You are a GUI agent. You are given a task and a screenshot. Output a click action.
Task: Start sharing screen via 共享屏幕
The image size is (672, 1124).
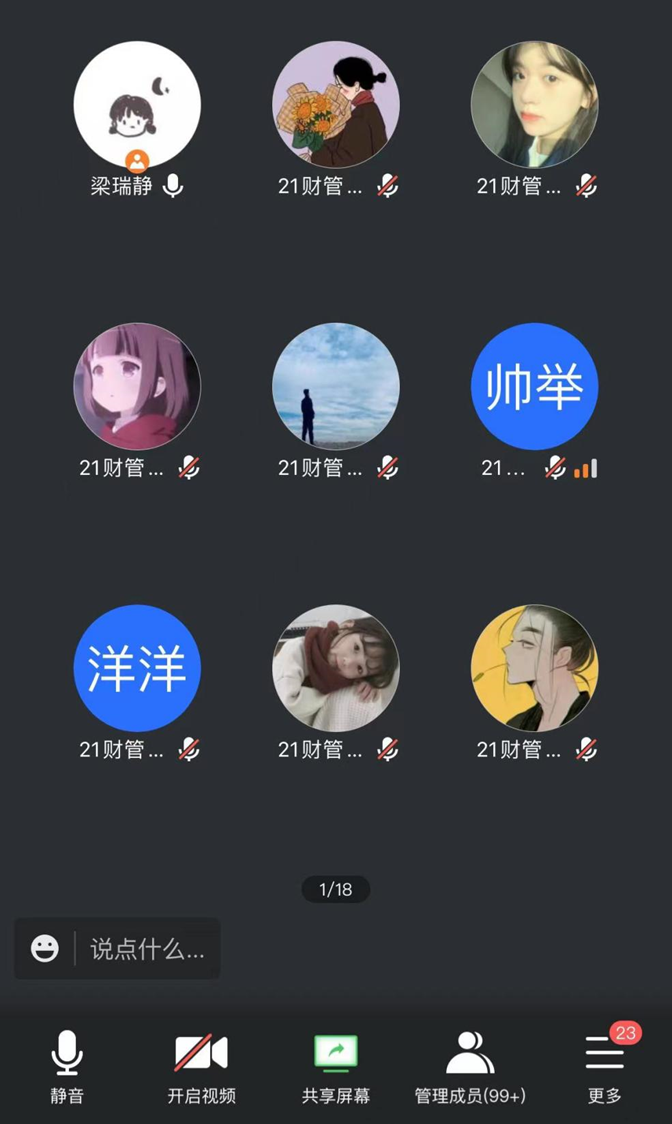336,1066
